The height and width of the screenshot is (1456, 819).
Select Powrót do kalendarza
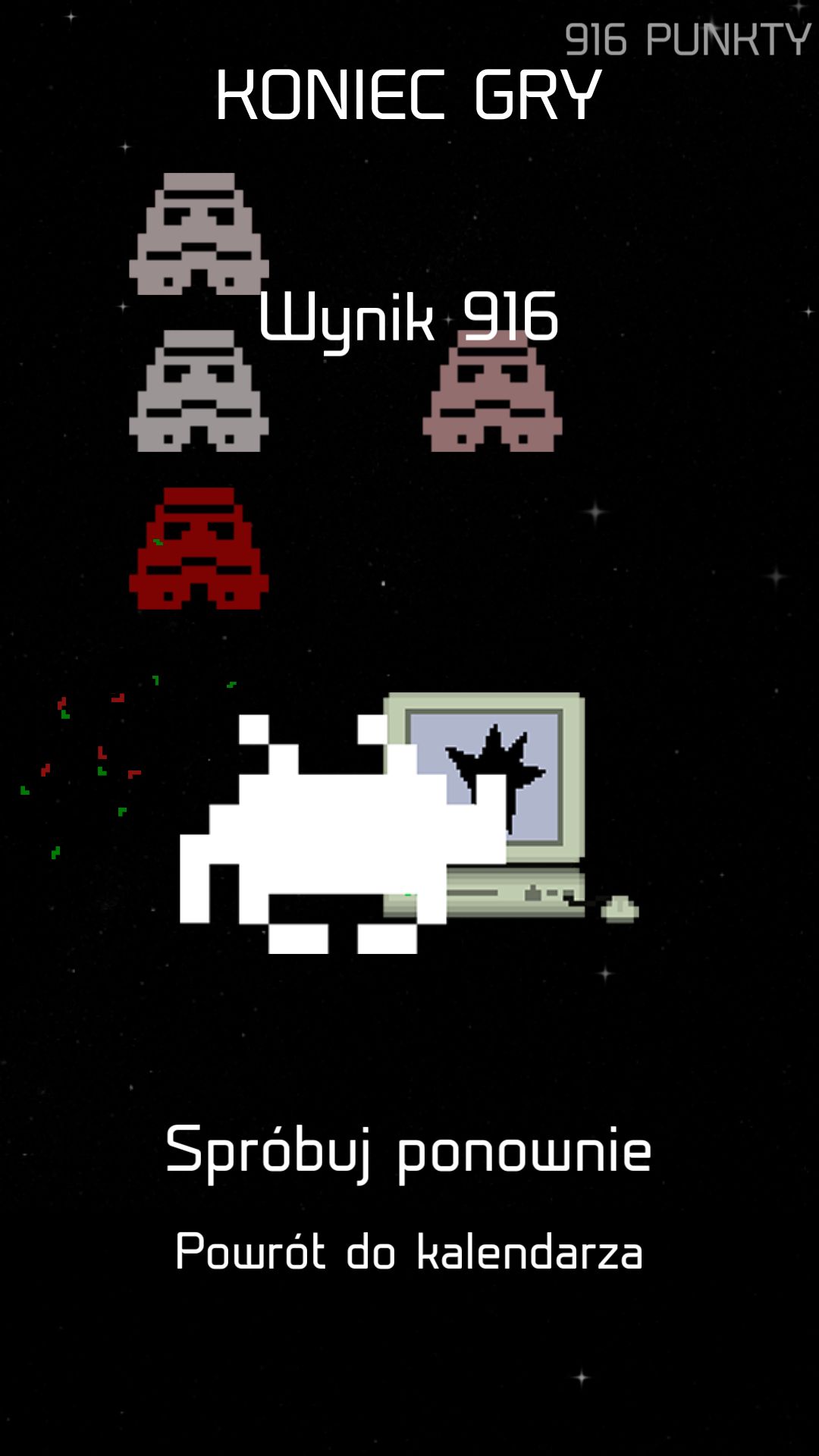coord(409,1251)
